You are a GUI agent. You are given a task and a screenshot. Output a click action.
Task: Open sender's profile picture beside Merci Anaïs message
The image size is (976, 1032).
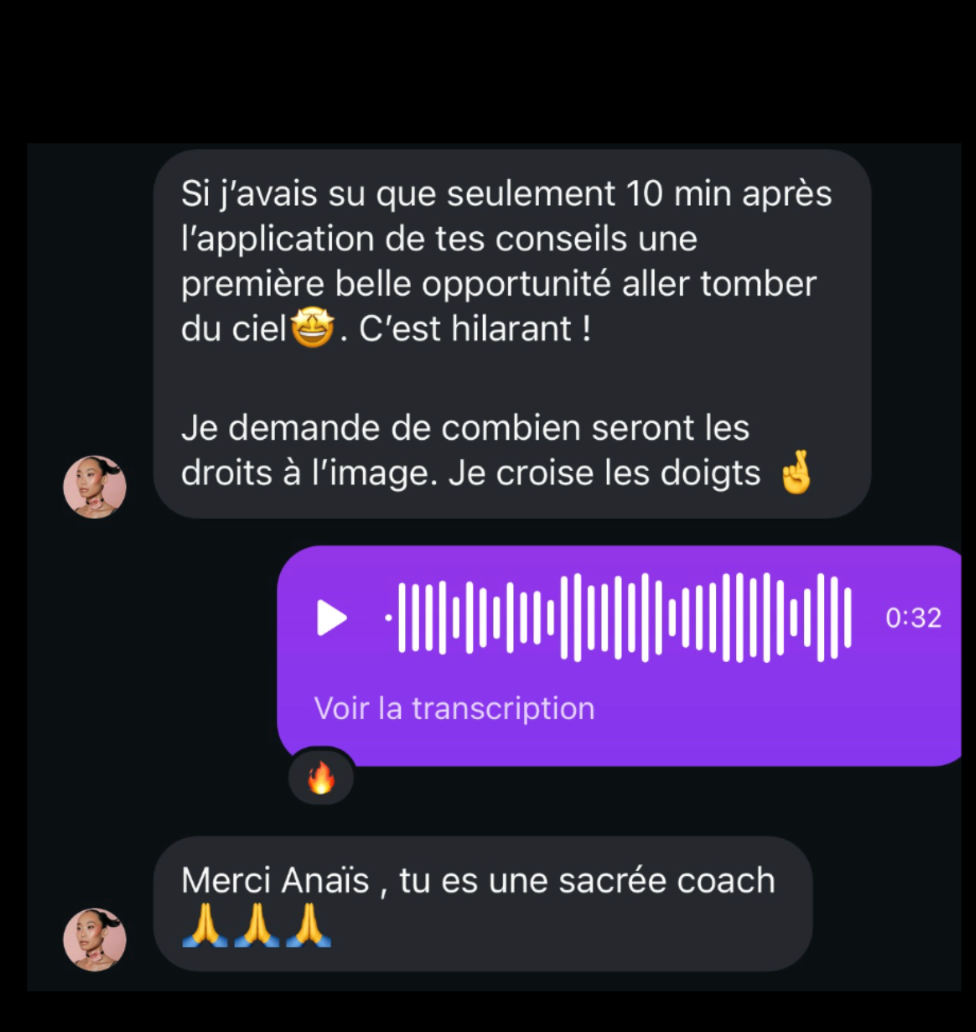tap(95, 939)
